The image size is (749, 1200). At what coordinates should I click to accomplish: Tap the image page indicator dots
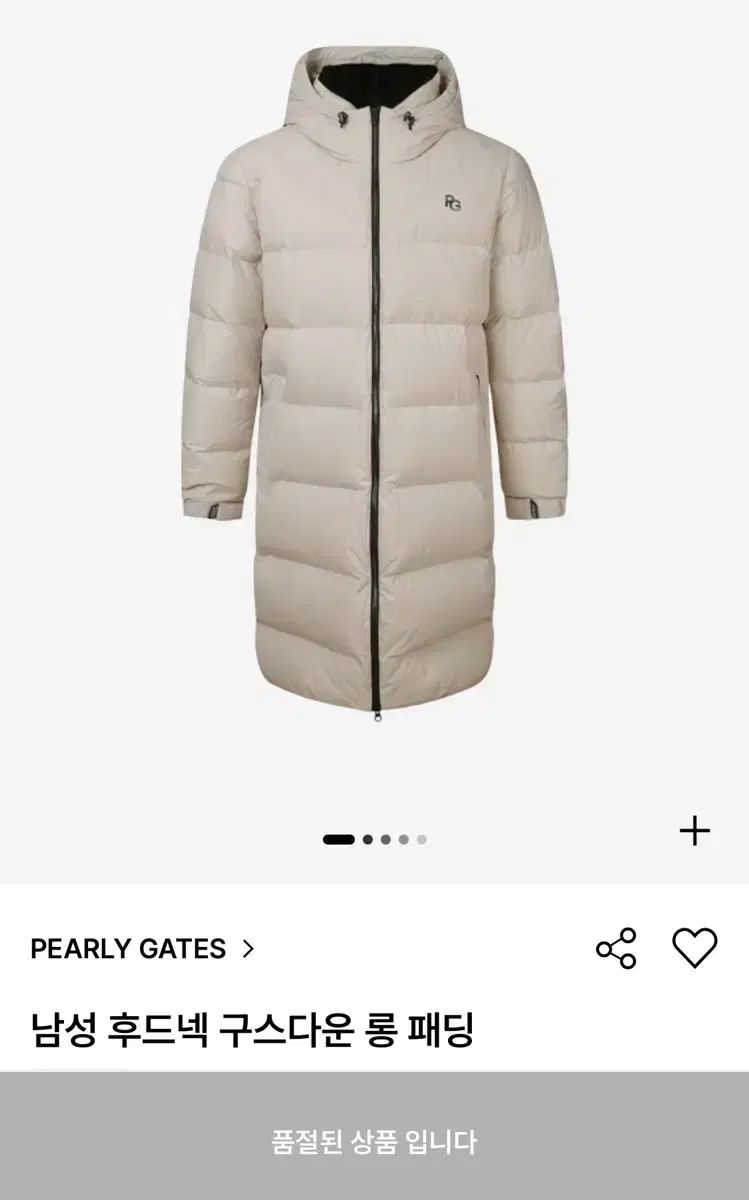pyautogui.click(x=375, y=839)
